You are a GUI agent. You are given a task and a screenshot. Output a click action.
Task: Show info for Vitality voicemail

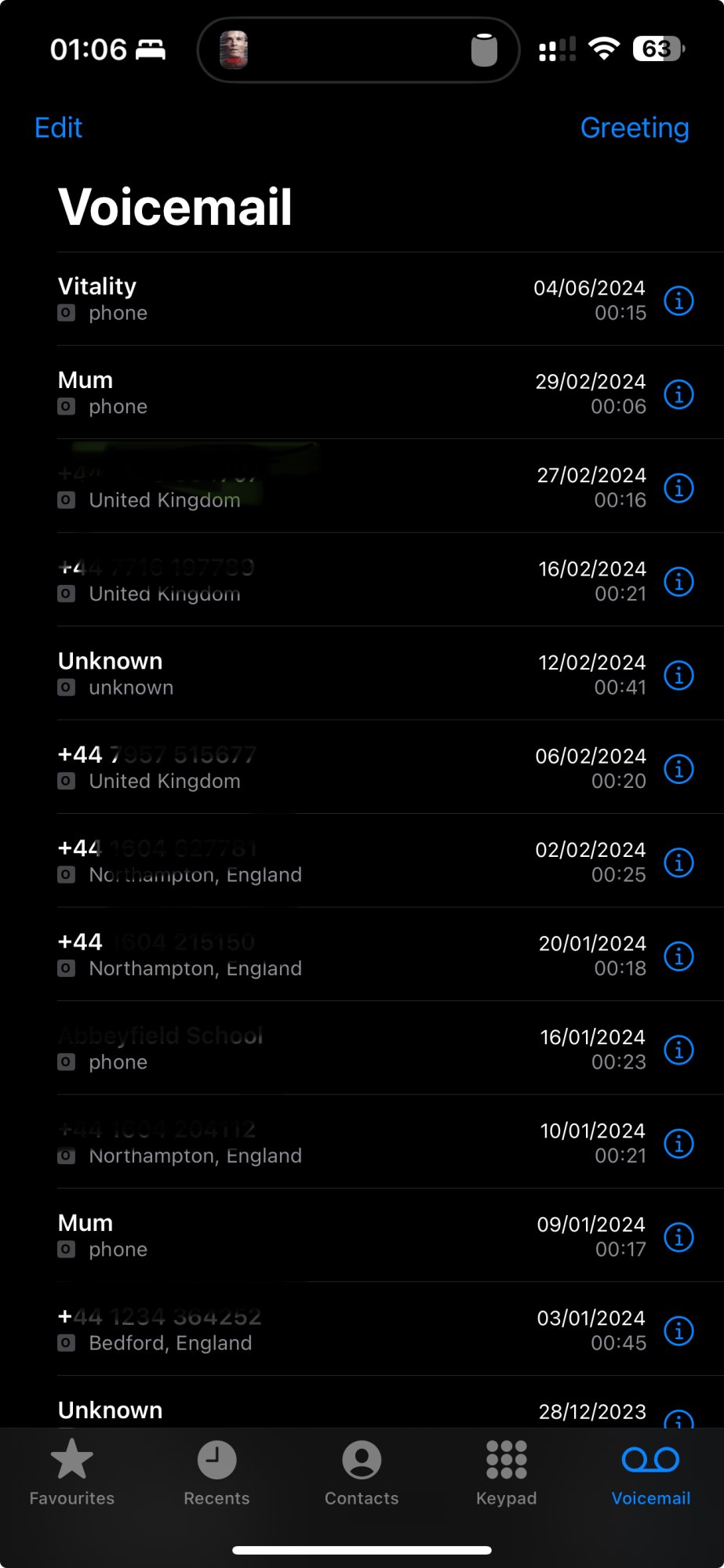[x=679, y=300]
